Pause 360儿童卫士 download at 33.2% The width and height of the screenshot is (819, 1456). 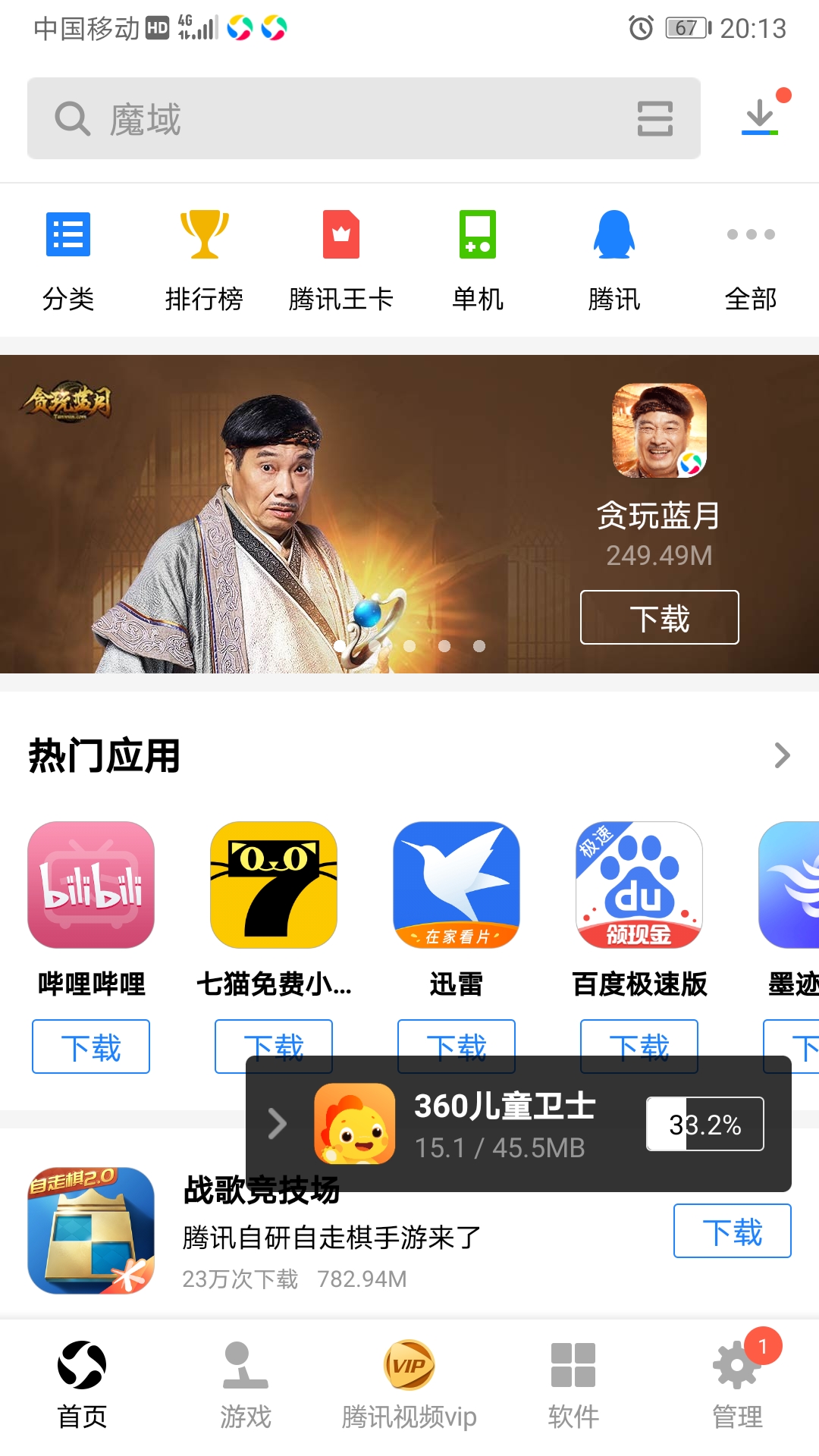[x=704, y=1124]
